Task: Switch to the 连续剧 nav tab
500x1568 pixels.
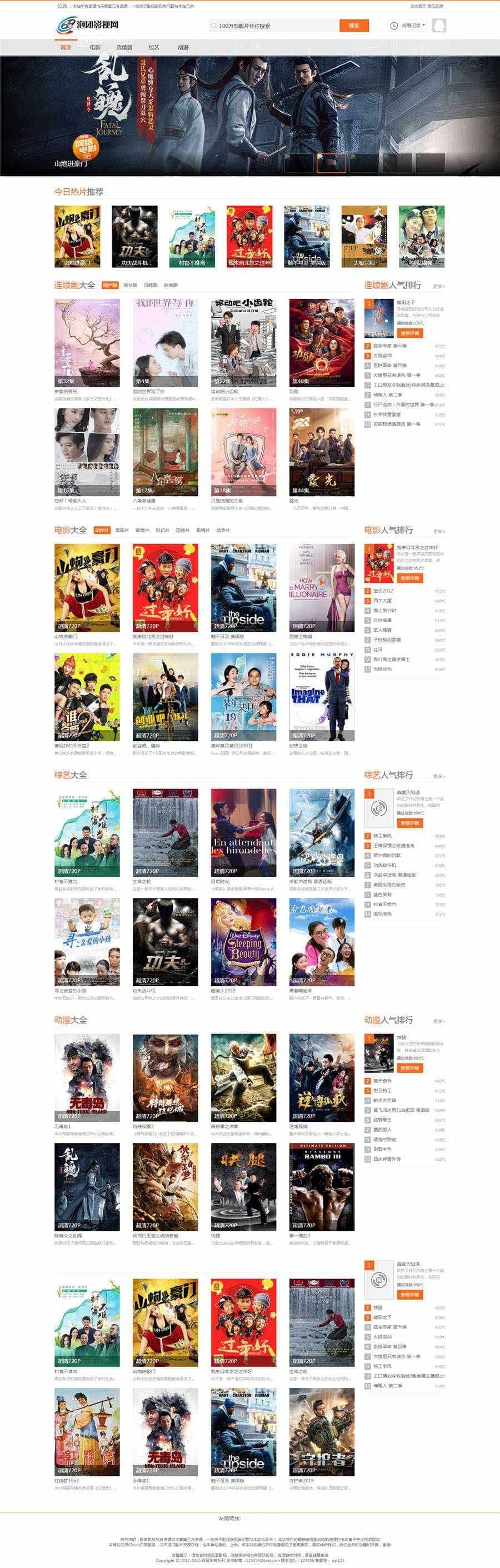Action: coord(124,47)
